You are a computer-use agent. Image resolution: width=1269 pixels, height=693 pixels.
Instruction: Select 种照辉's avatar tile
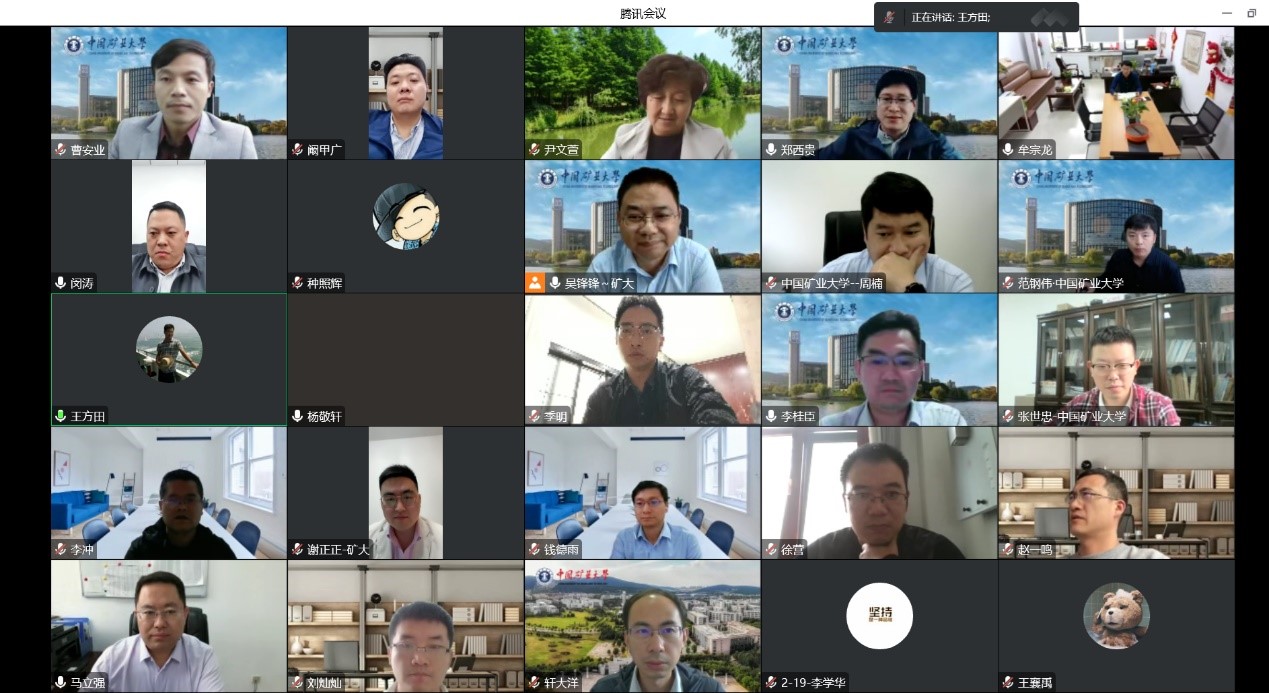click(x=405, y=226)
